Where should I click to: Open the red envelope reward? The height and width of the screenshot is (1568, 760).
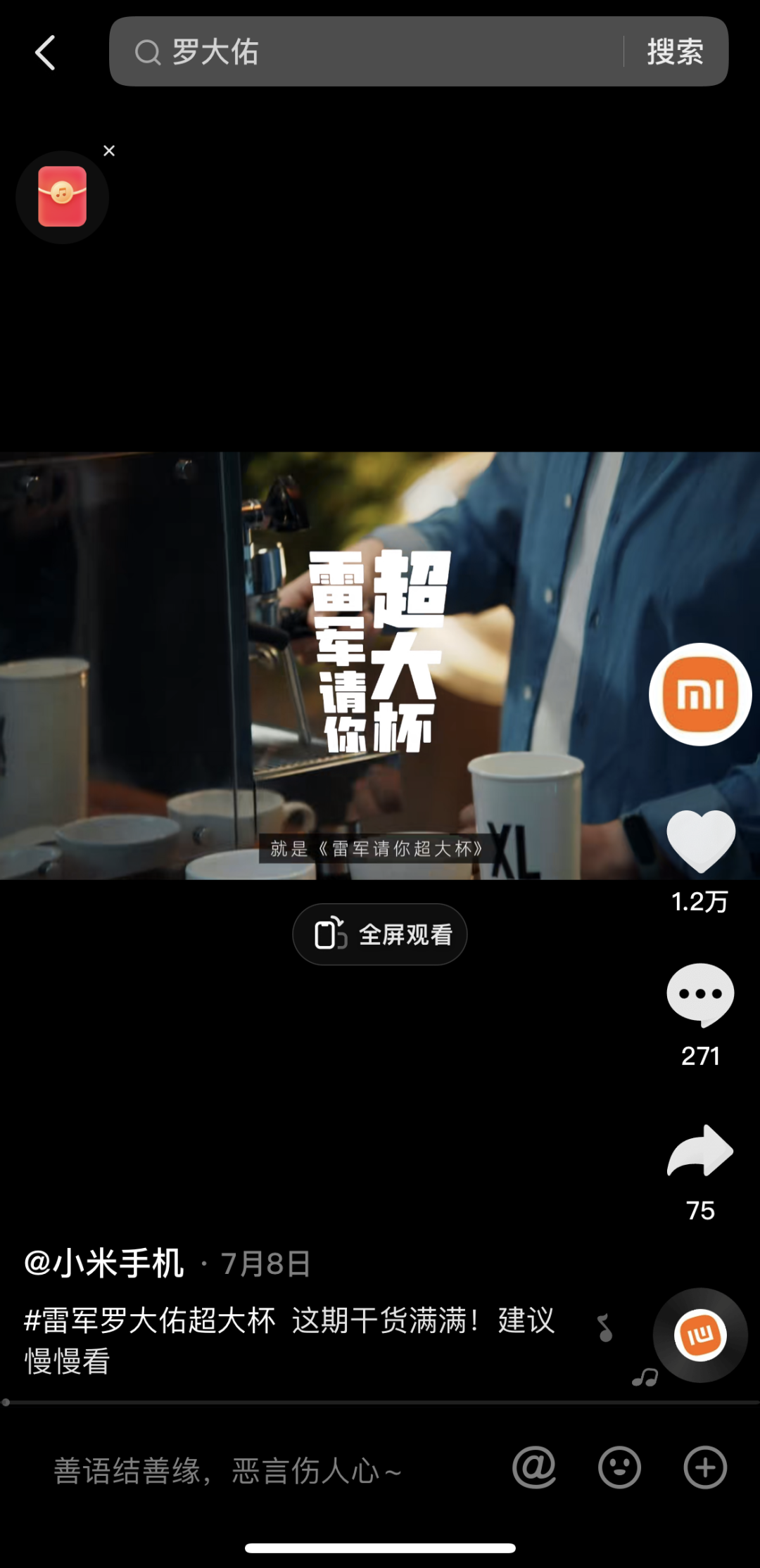63,197
